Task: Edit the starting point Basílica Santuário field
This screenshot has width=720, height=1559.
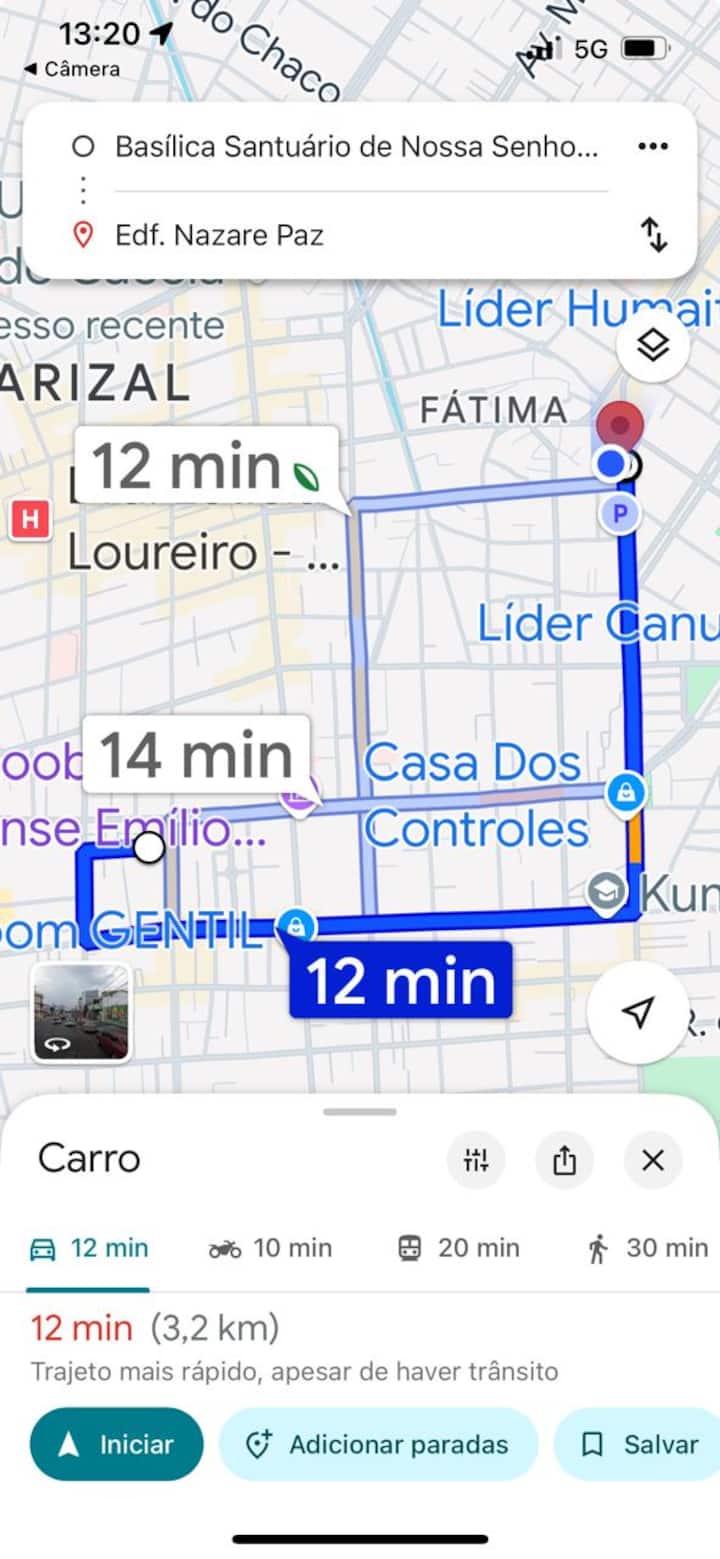Action: pyautogui.click(x=356, y=147)
